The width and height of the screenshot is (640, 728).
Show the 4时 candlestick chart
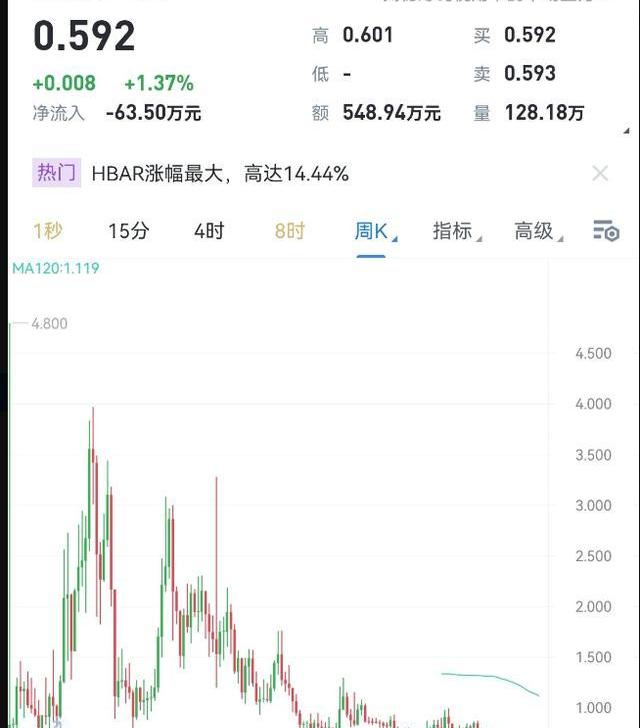pos(209,232)
